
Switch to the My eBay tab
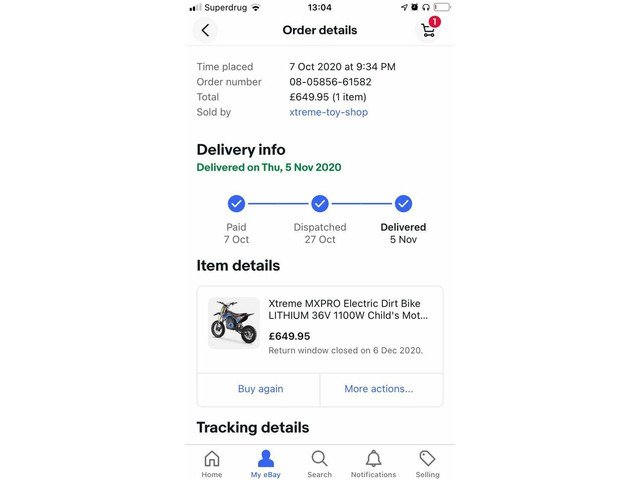265,463
